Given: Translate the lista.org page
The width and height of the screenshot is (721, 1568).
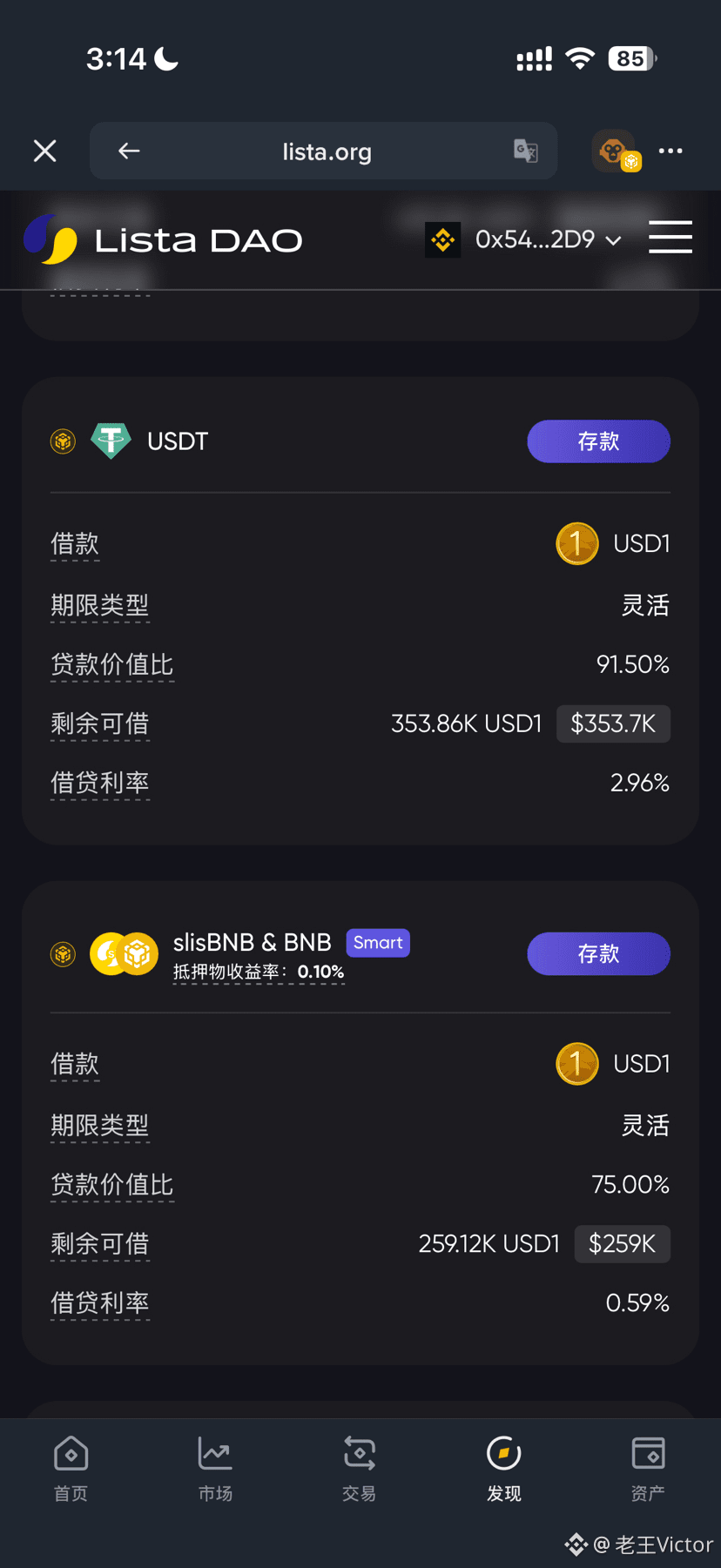Looking at the screenshot, I should 525,151.
